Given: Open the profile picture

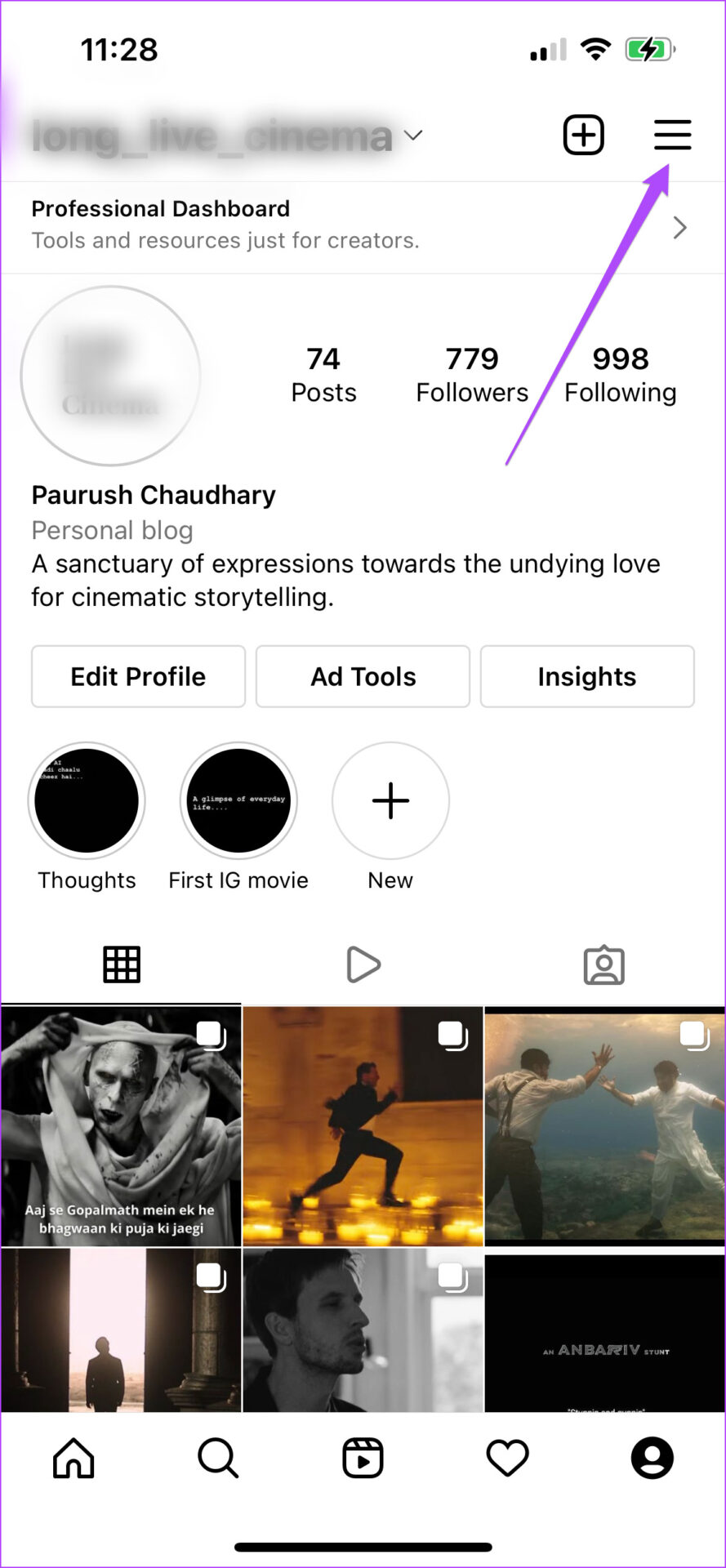Looking at the screenshot, I should coord(111,376).
